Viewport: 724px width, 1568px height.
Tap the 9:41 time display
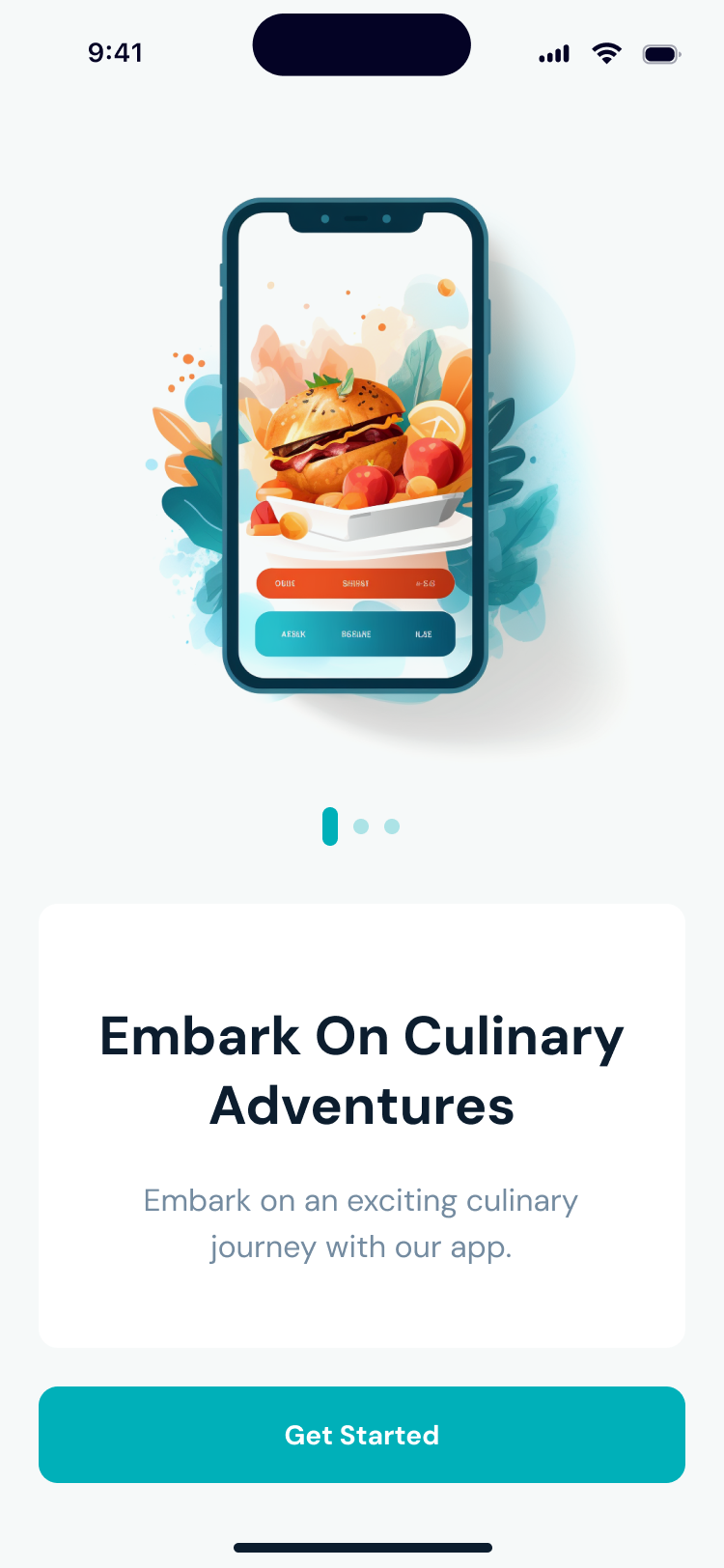116,53
